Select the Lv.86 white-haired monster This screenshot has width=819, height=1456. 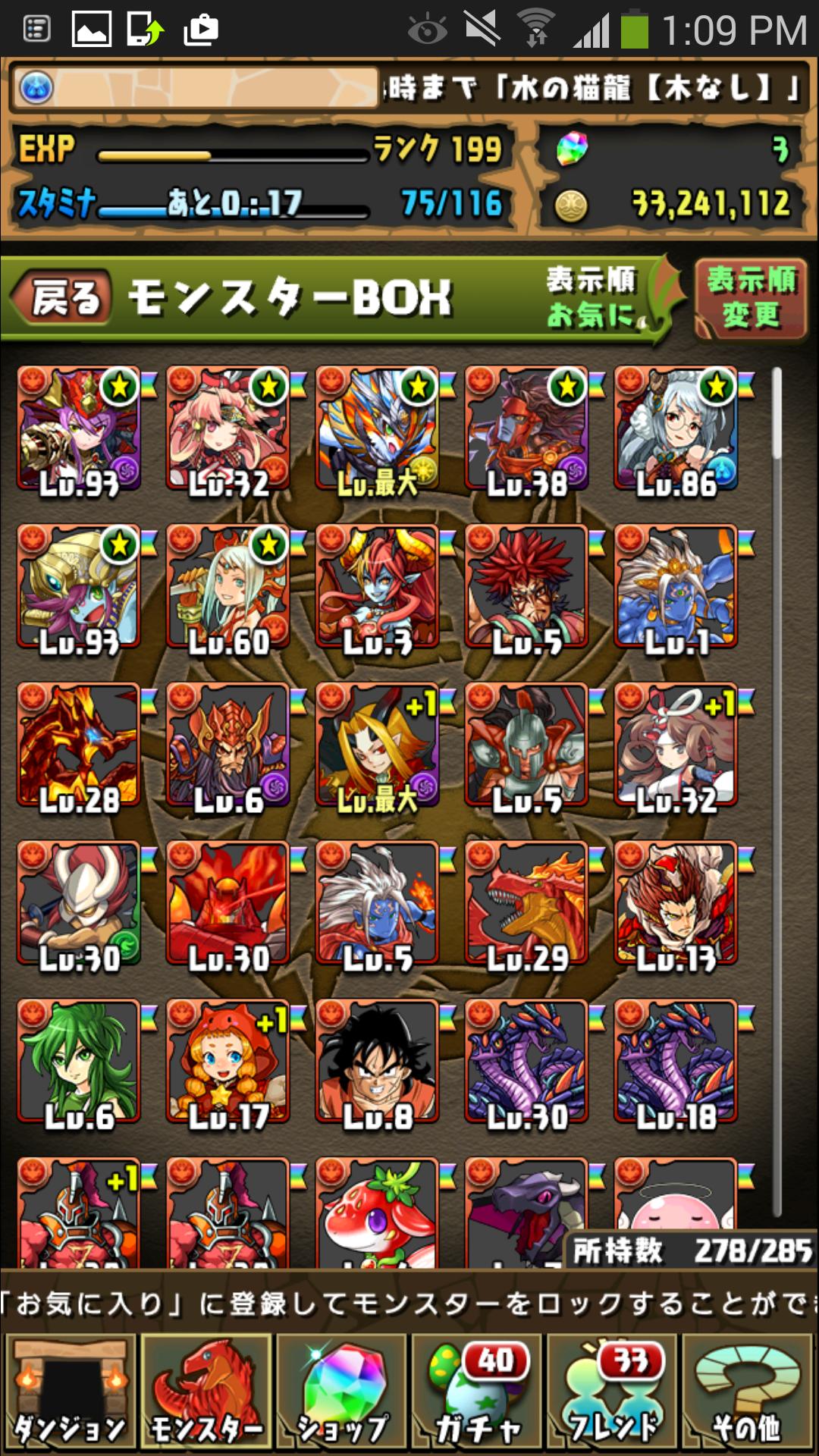(676, 430)
